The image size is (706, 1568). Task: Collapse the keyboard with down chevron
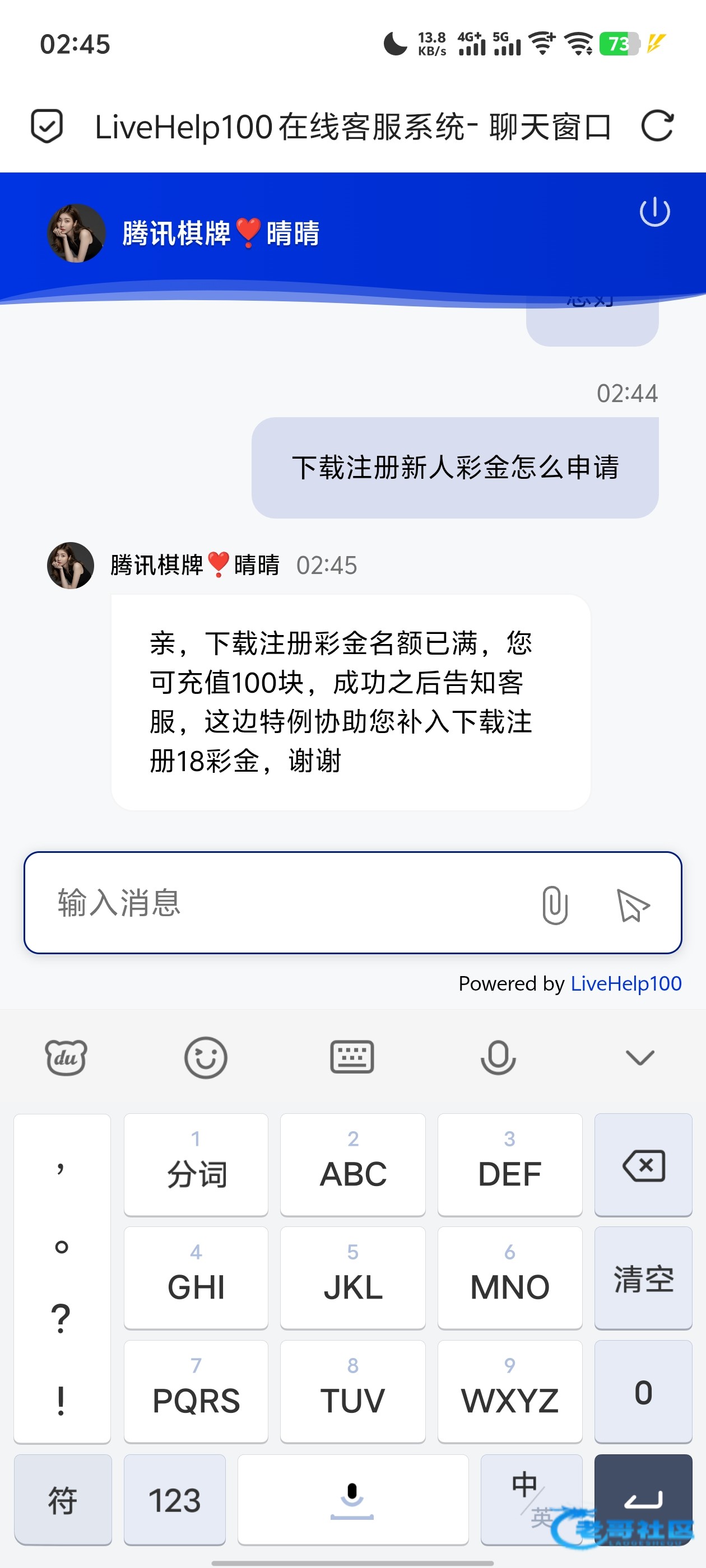click(x=640, y=1057)
